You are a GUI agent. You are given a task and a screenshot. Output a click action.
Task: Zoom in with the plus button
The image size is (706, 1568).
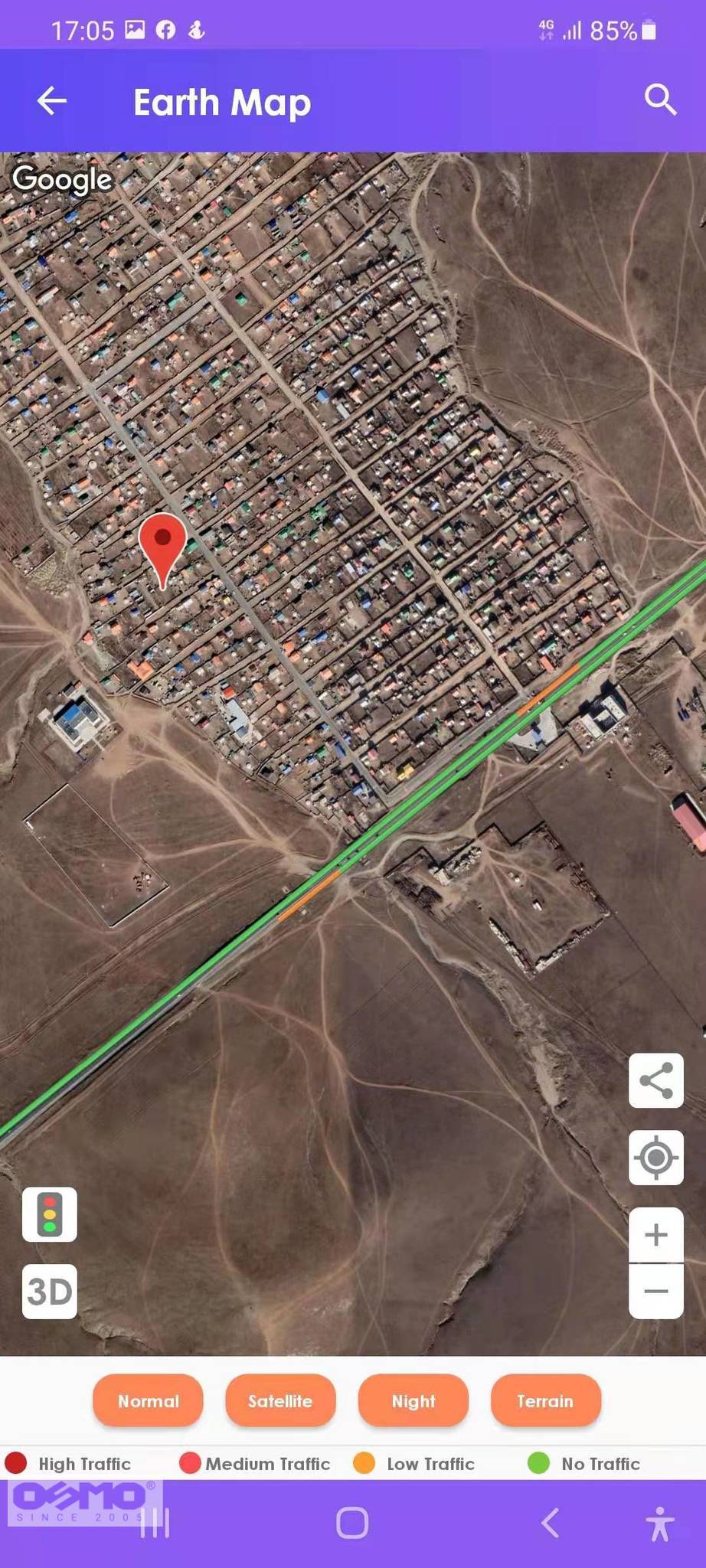coord(656,1234)
